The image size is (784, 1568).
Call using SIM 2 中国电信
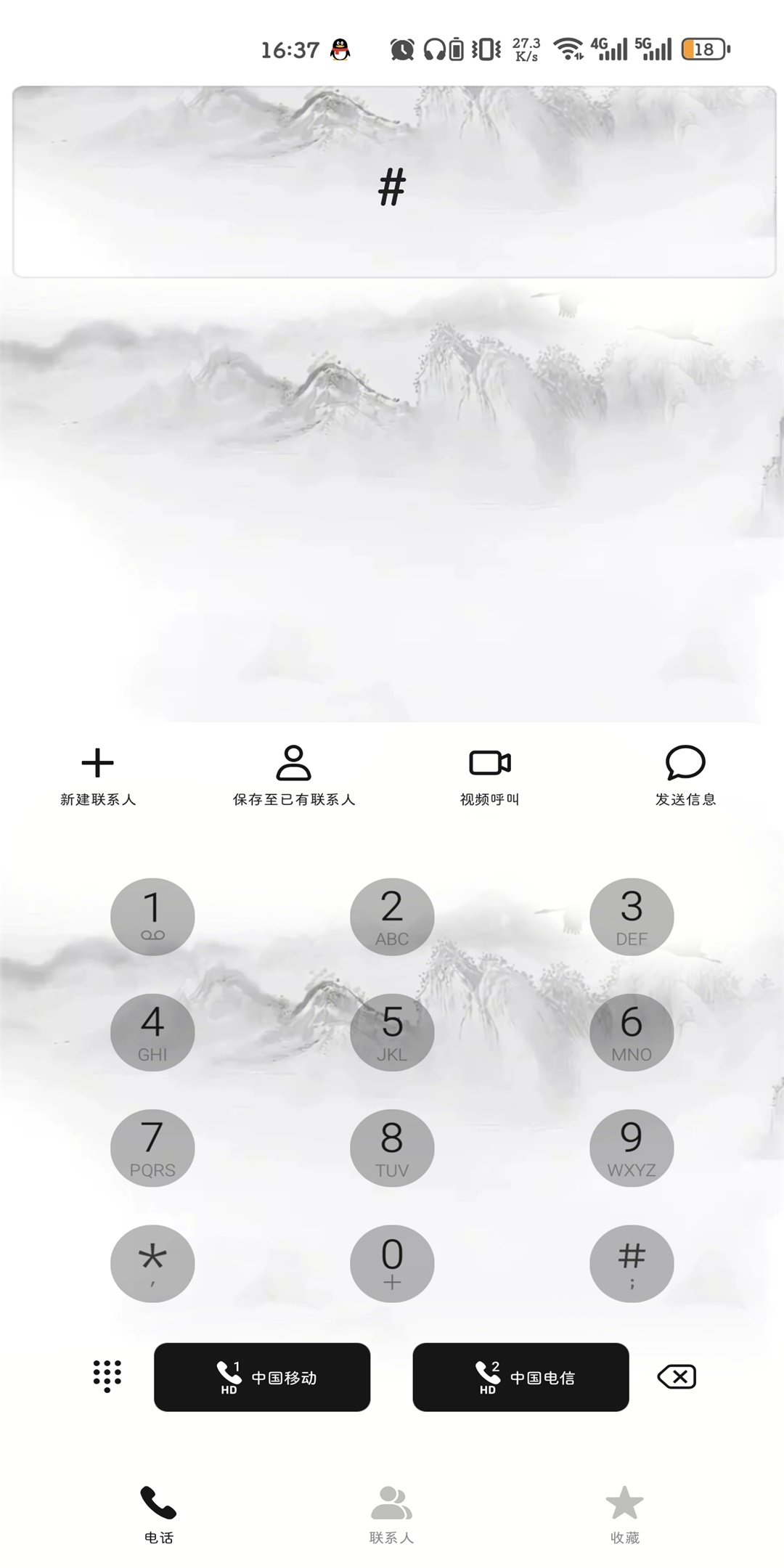(x=520, y=1377)
